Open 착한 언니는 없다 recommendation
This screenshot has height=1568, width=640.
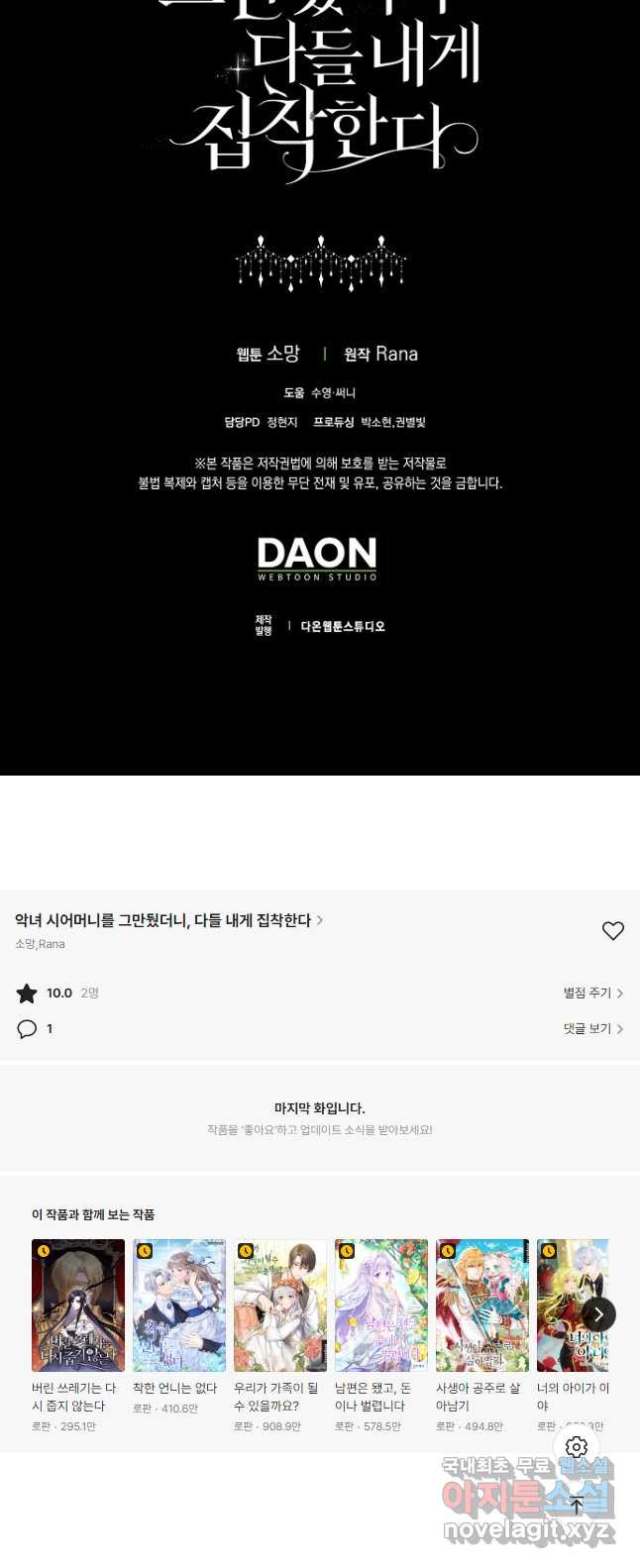point(179,1306)
